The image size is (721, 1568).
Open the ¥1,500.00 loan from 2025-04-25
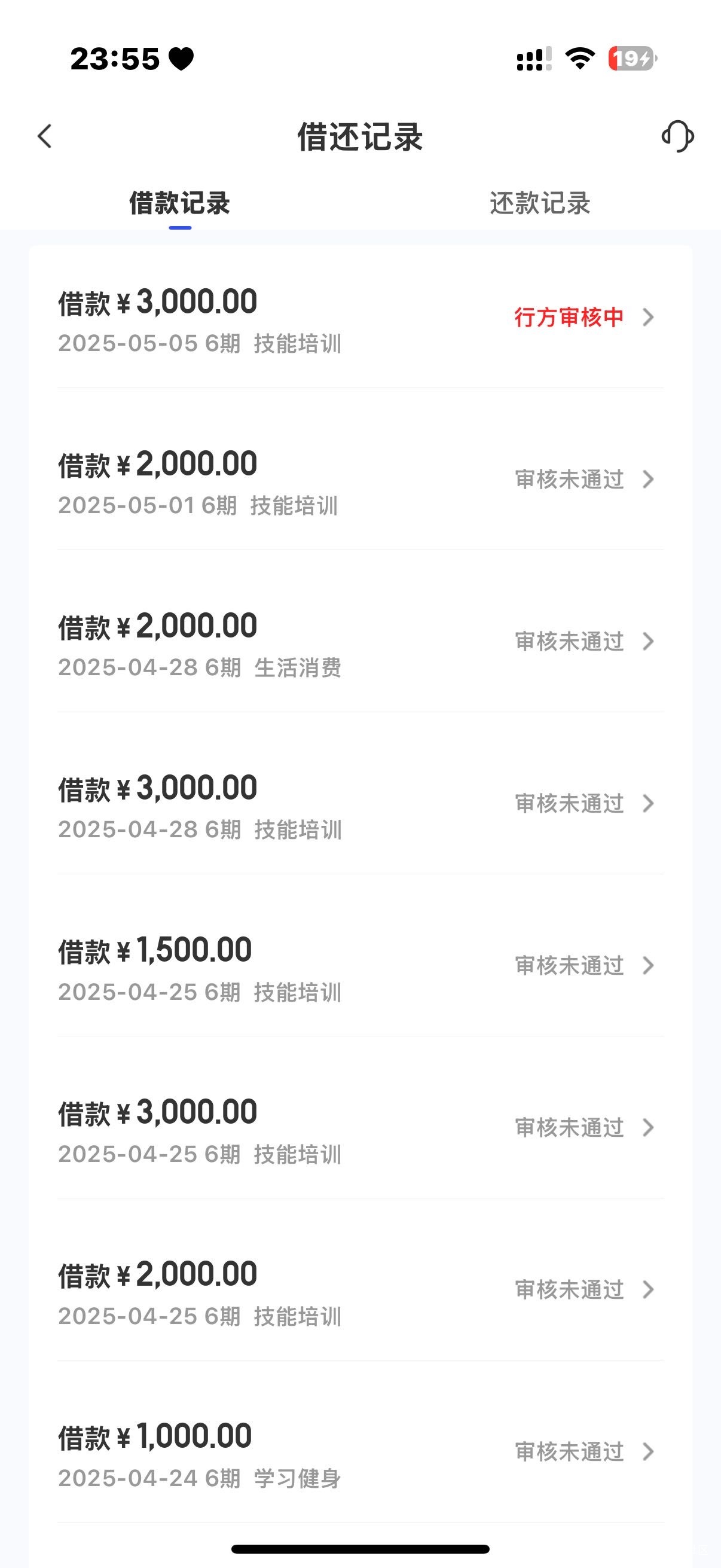[360, 966]
